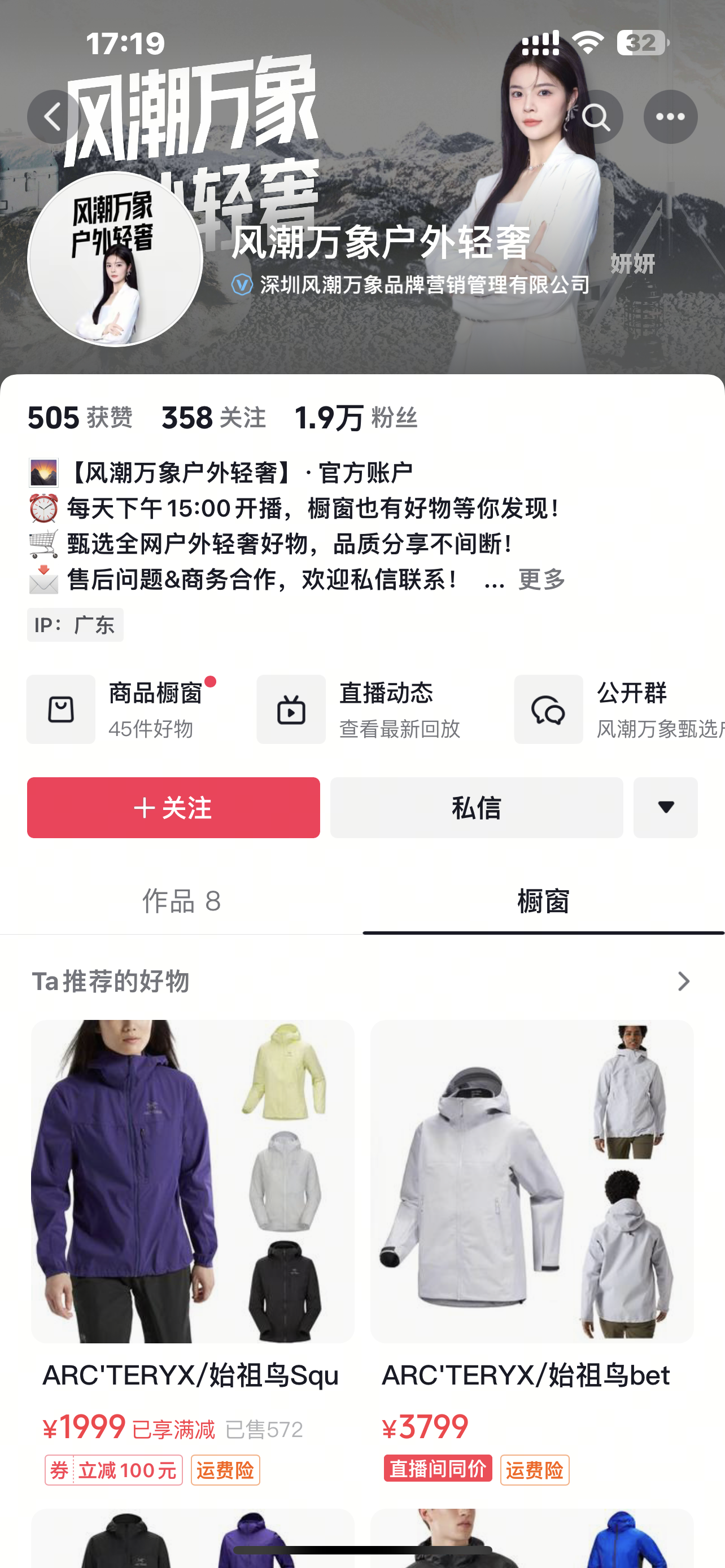Send a private message via 私信
The height and width of the screenshot is (1568, 725).
pyautogui.click(x=477, y=808)
